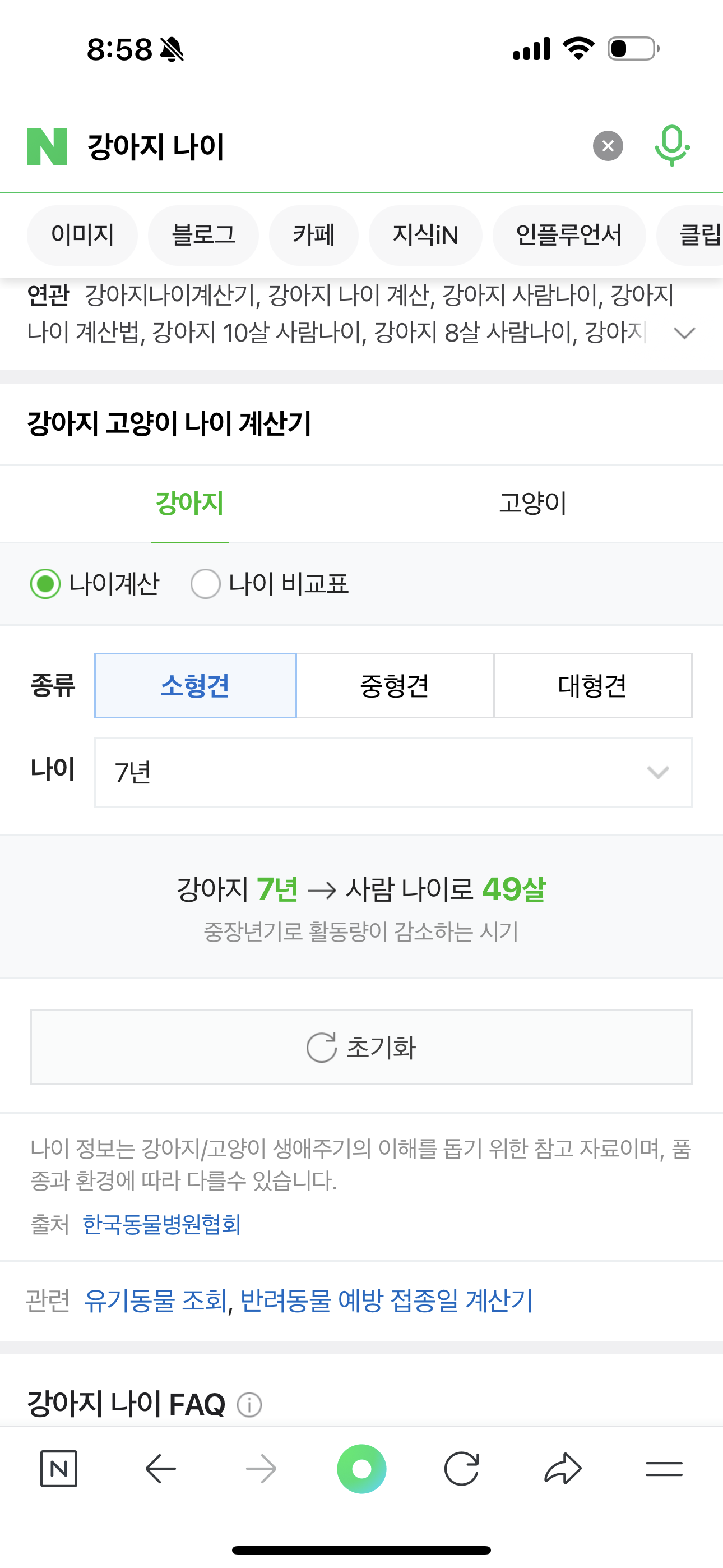The image size is (723, 1568).
Task: Go back with the browser back arrow
Action: point(161,1469)
